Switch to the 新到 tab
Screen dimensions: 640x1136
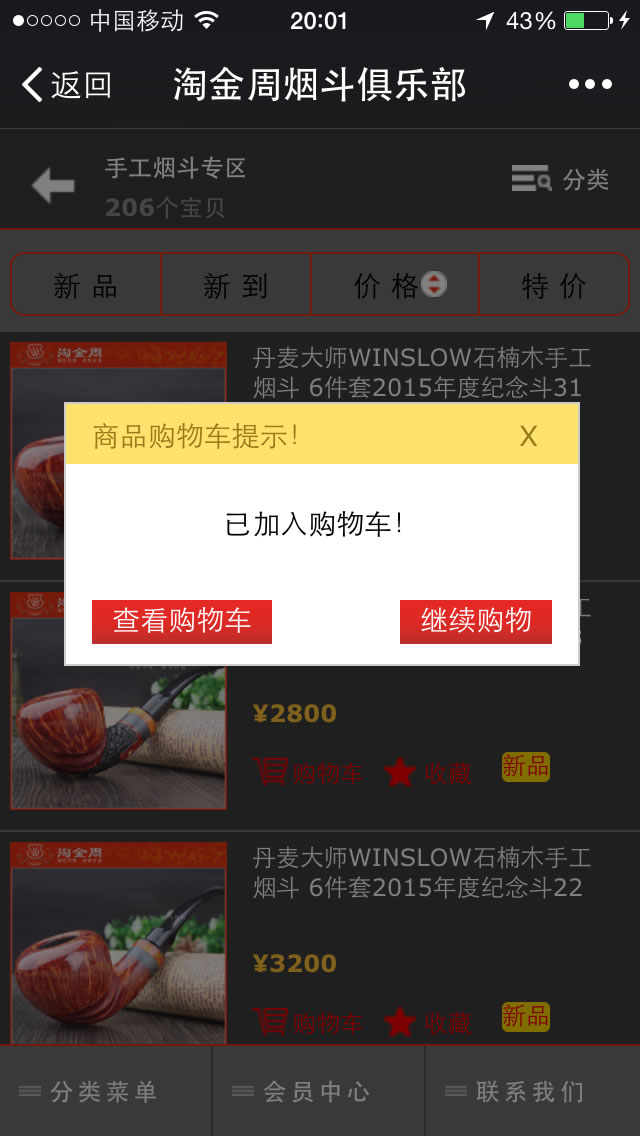click(x=236, y=286)
